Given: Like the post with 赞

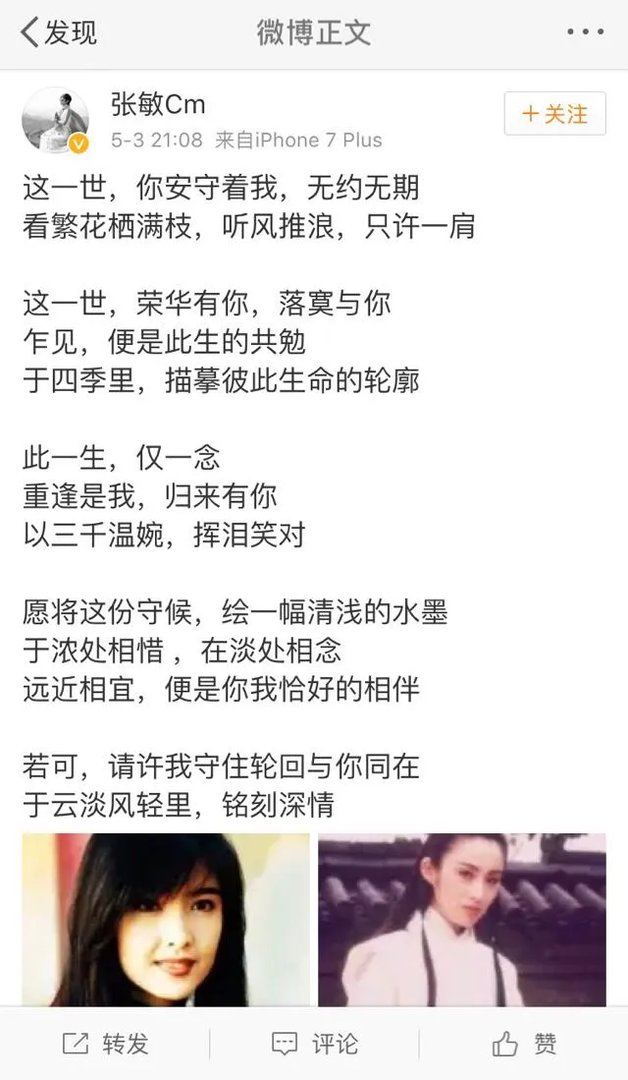Looking at the screenshot, I should point(524,1044).
